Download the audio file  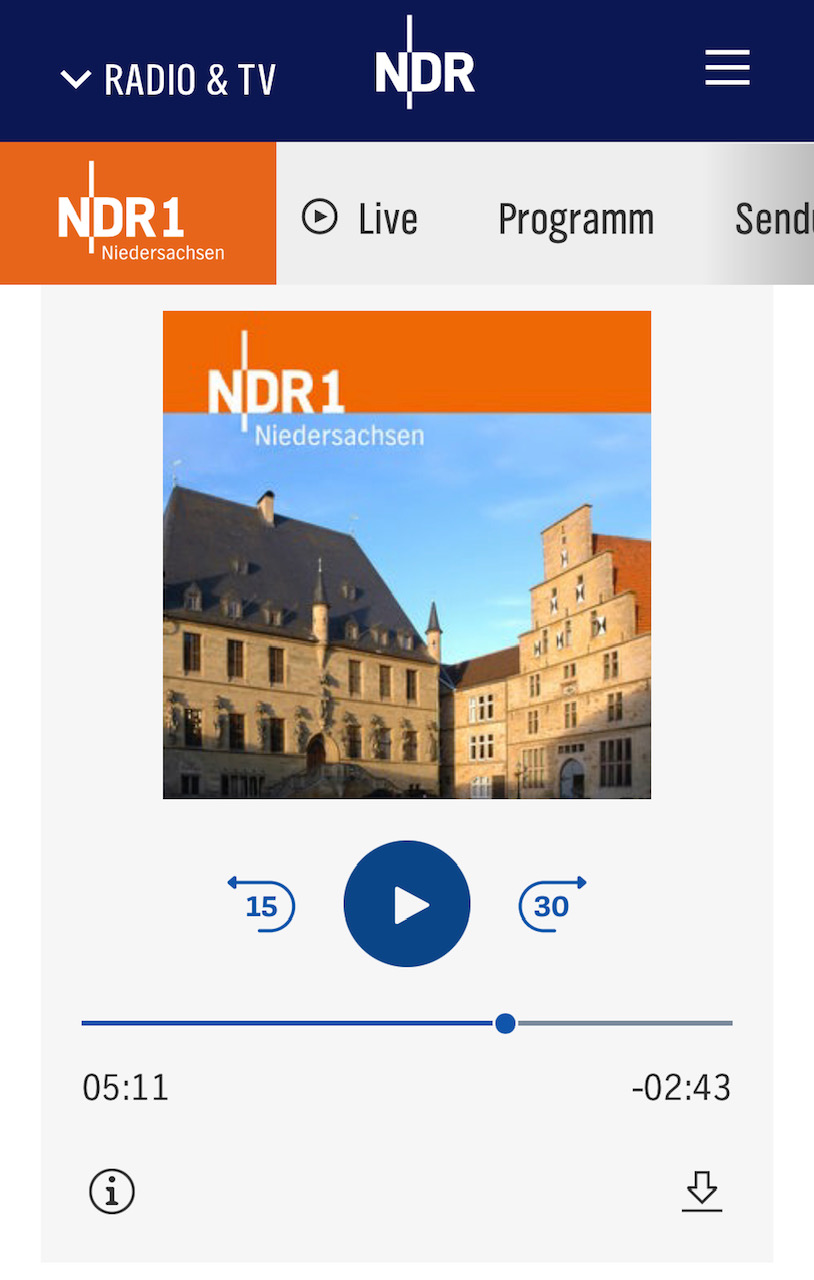click(x=702, y=1191)
